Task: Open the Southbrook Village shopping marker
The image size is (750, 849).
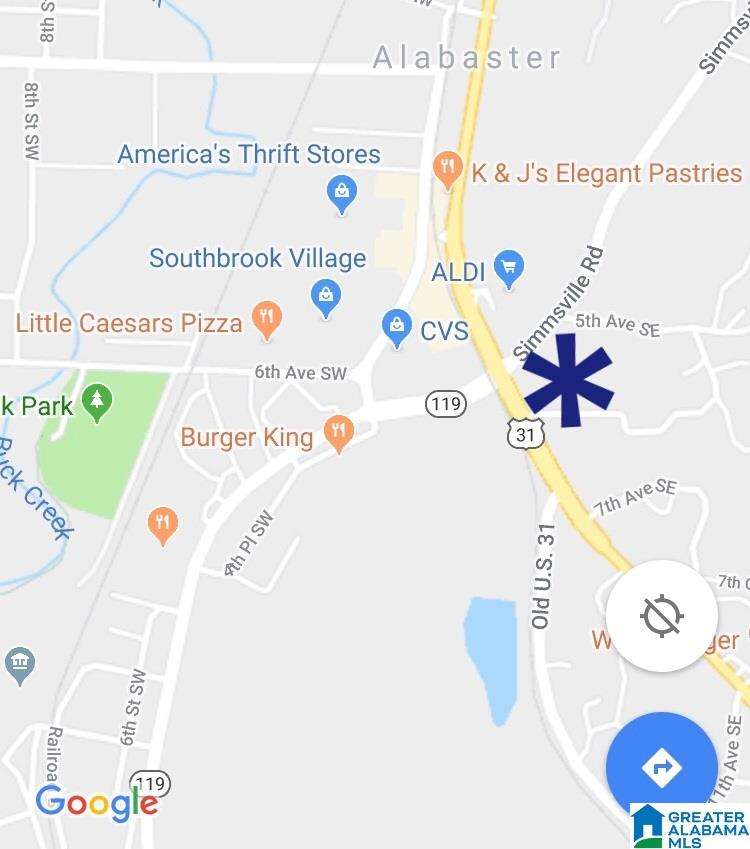Action: (326, 296)
